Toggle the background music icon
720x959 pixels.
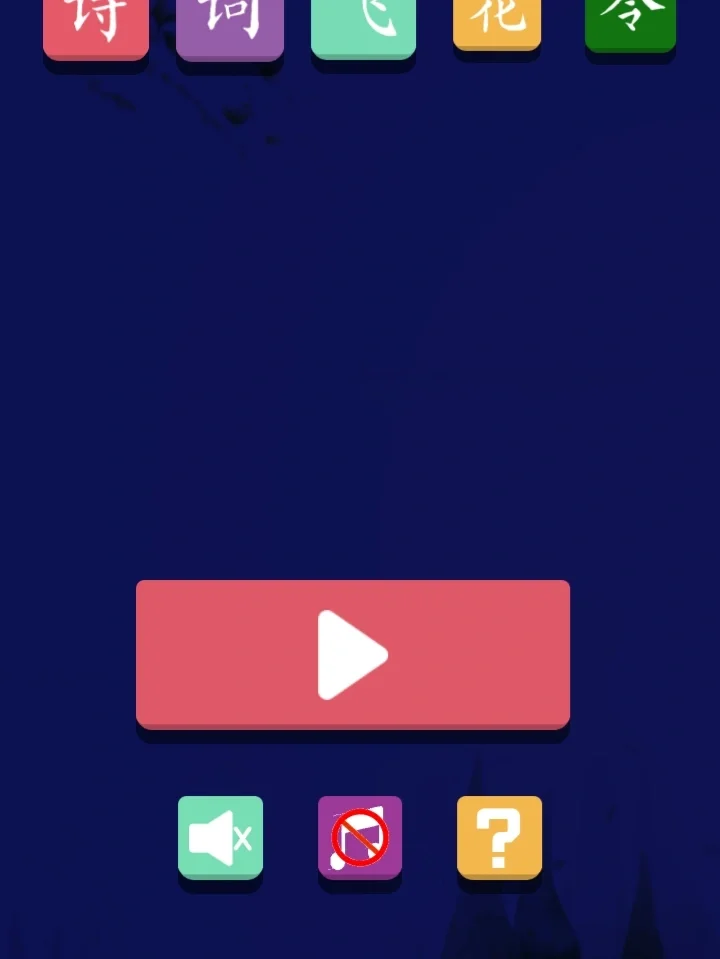point(360,837)
